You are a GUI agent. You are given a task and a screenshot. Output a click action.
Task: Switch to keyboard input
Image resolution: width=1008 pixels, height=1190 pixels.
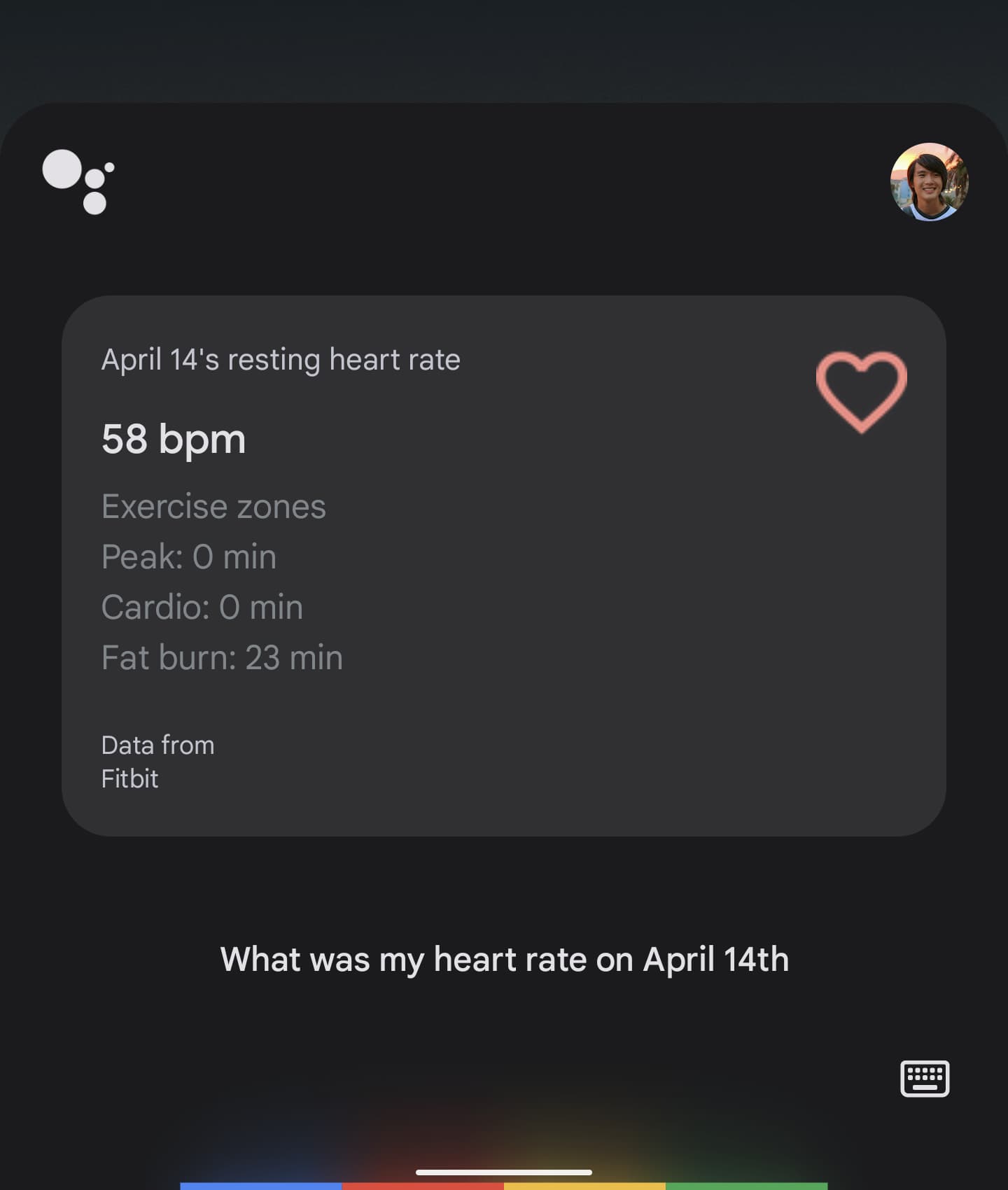(x=924, y=1078)
